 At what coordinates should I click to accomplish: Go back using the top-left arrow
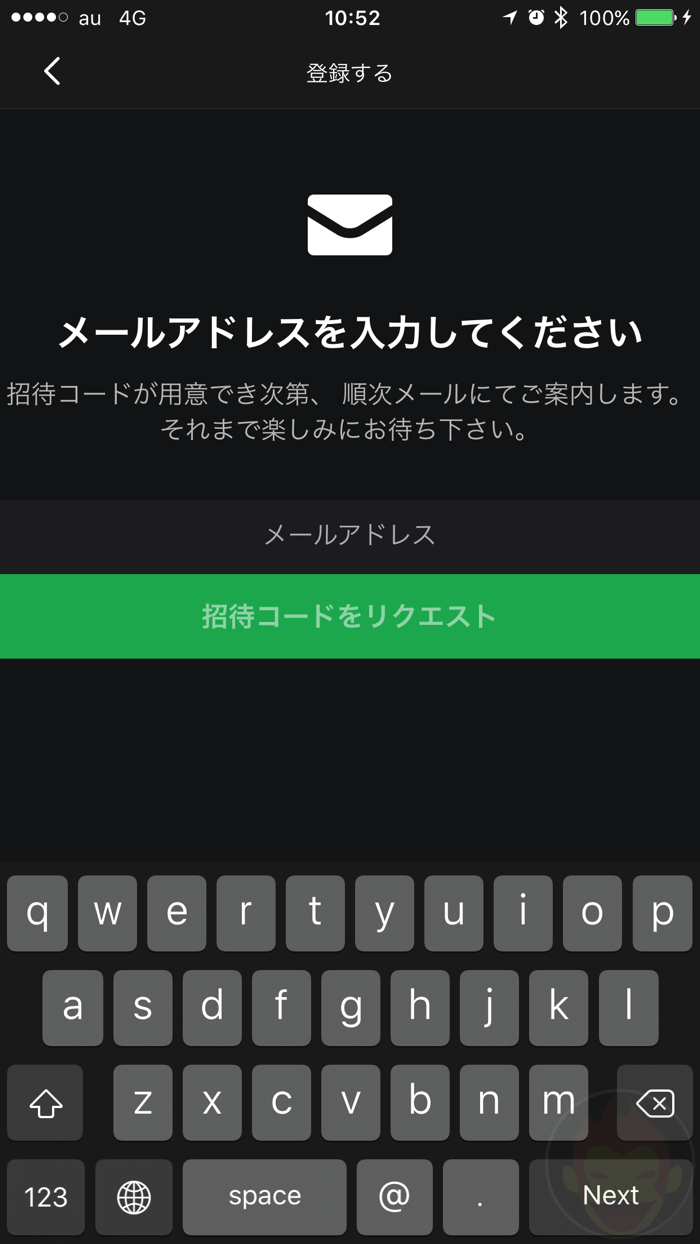52,71
